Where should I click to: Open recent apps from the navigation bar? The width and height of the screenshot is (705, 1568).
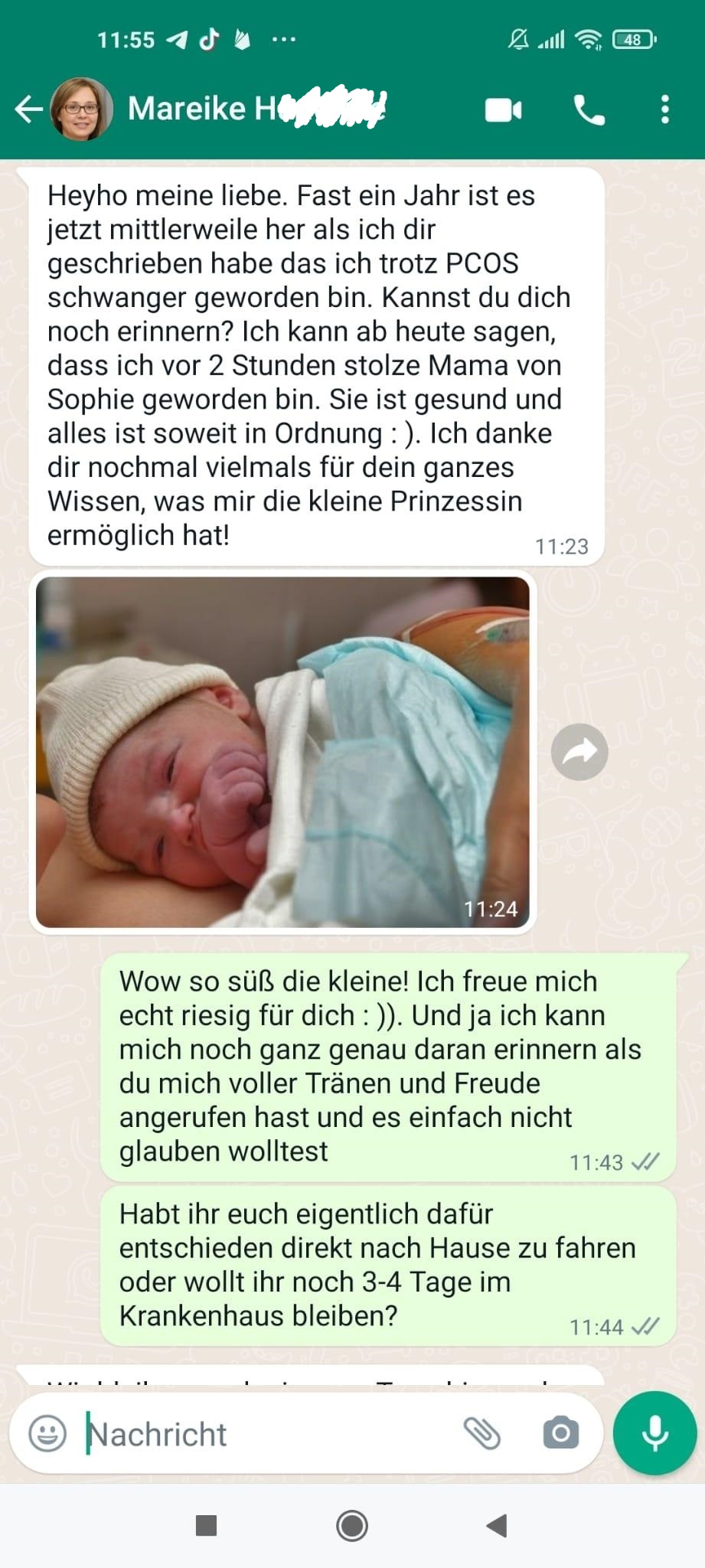206,1526
